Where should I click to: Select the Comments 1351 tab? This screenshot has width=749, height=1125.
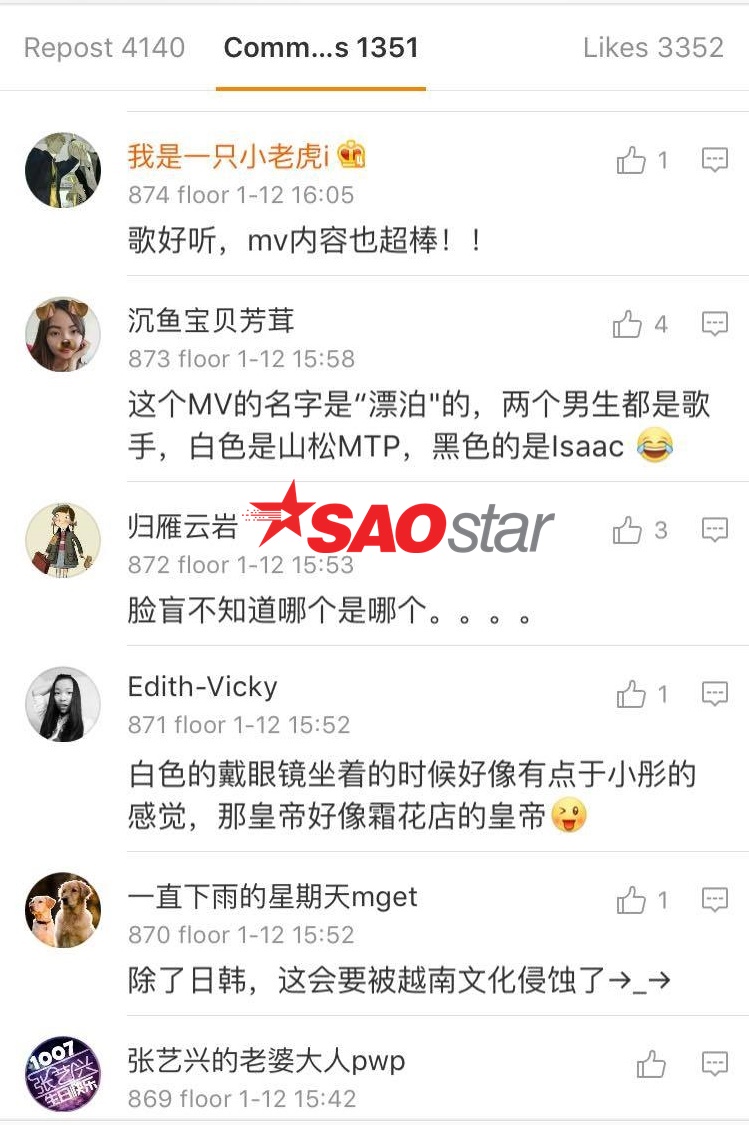[321, 48]
